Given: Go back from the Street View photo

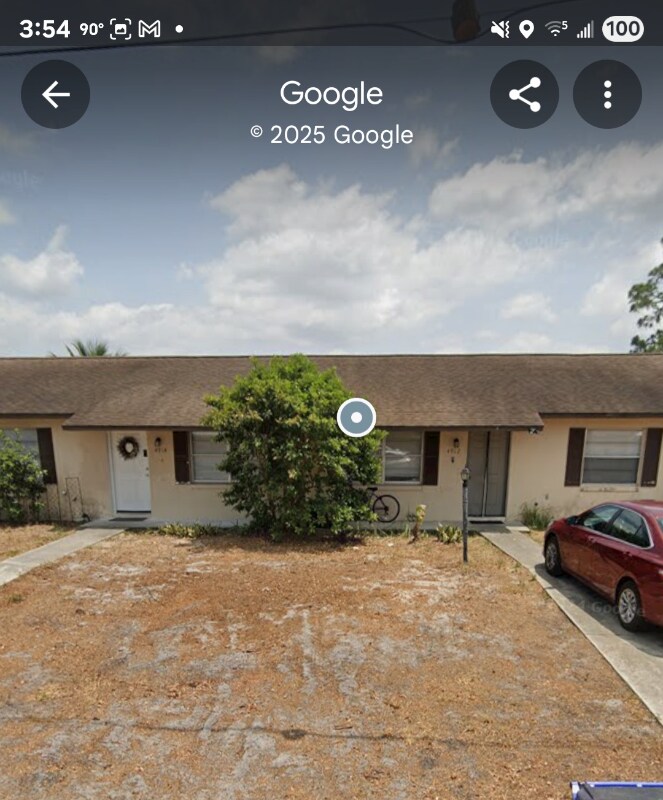Looking at the screenshot, I should point(56,95).
